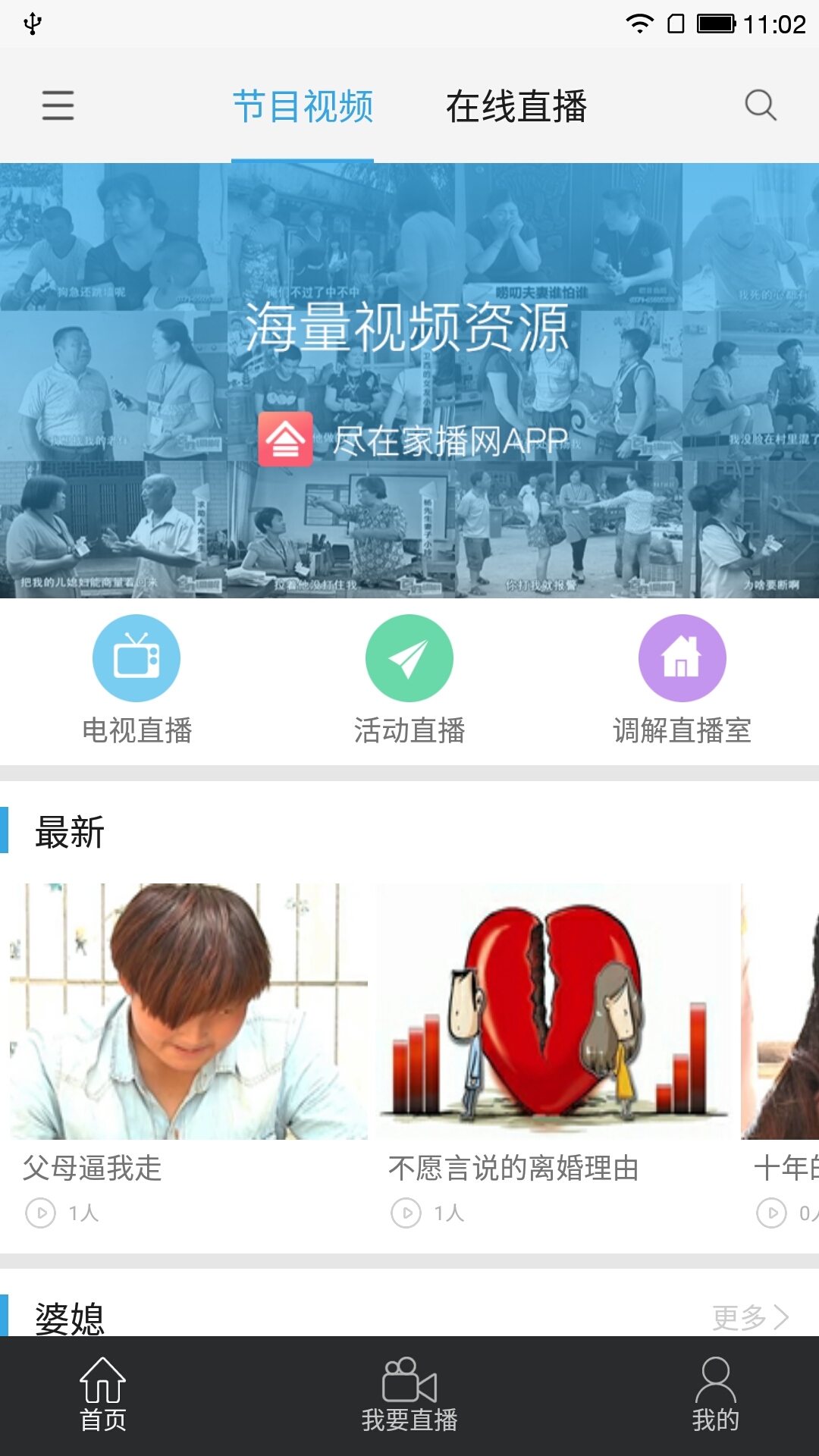This screenshot has height=1456, width=819.
Task: Open the 海量视频资源 banner
Action: click(409, 379)
